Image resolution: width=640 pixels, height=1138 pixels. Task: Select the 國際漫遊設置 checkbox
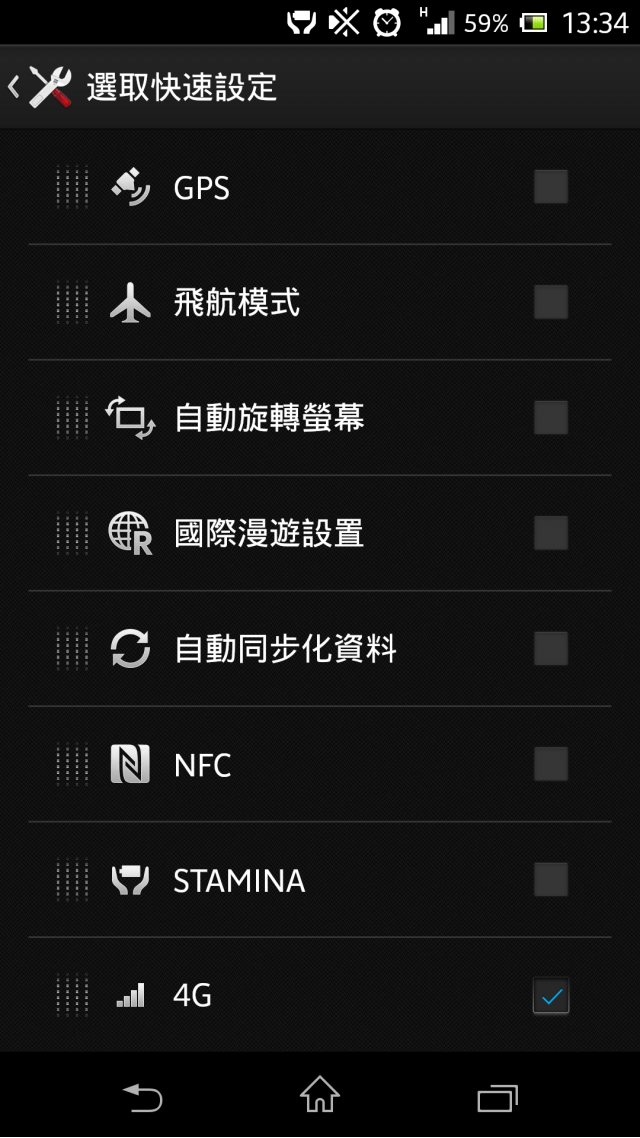[x=550, y=533]
